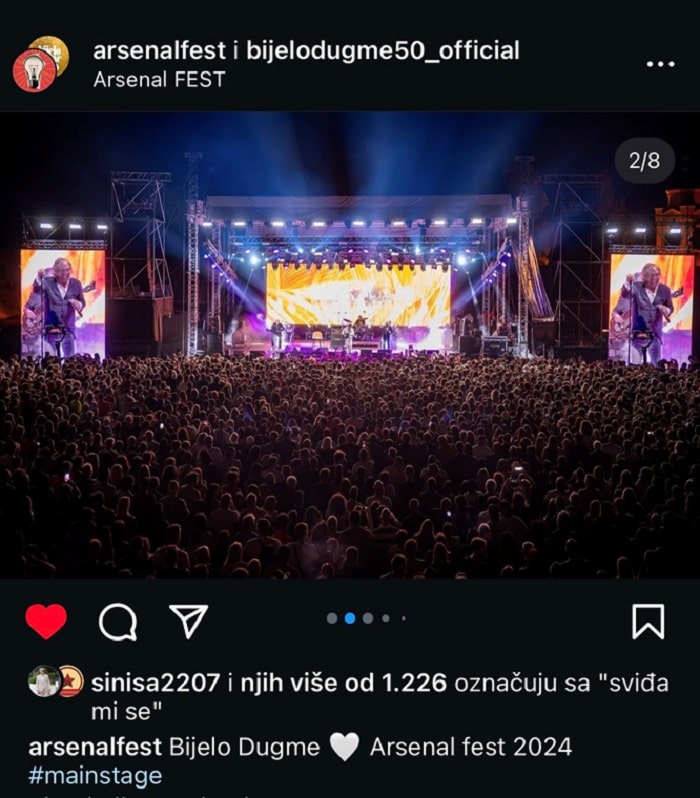Open the list of other likers
This screenshot has height=798, width=700.
(x=342, y=683)
